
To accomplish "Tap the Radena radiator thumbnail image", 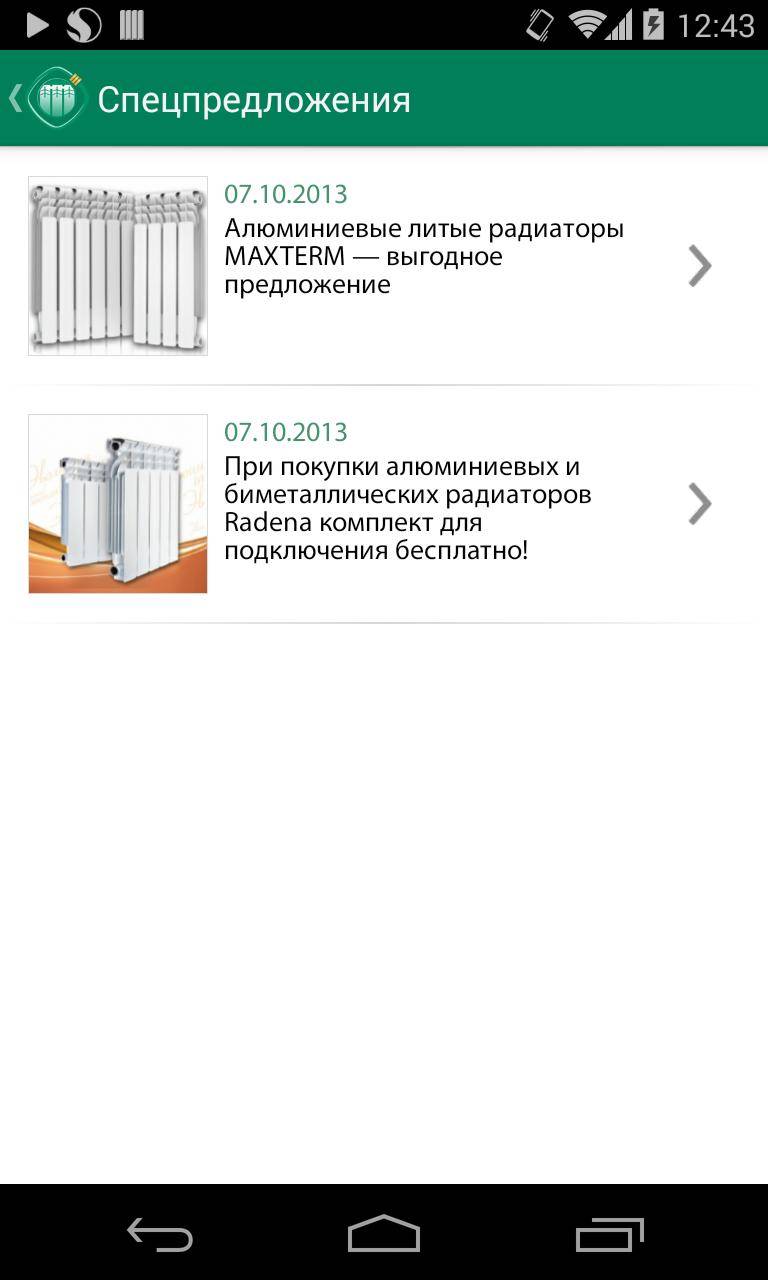I will coord(118,504).
